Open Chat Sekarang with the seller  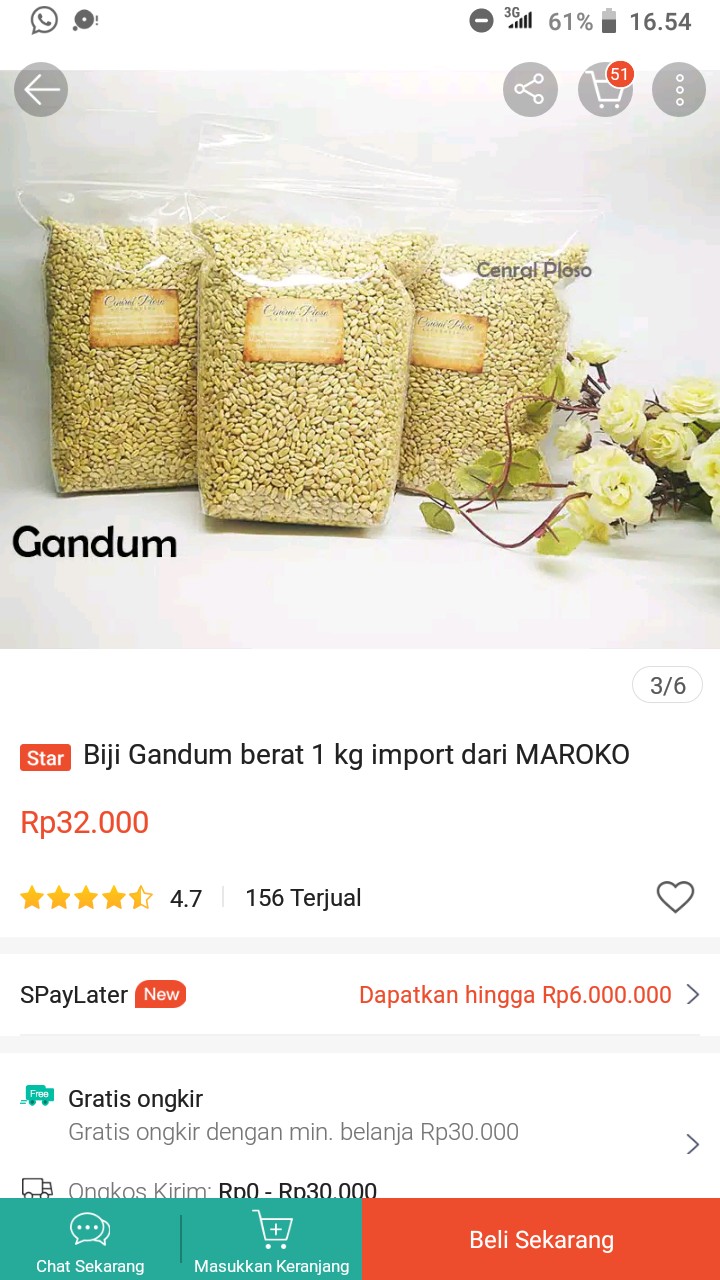pyautogui.click(x=90, y=1238)
